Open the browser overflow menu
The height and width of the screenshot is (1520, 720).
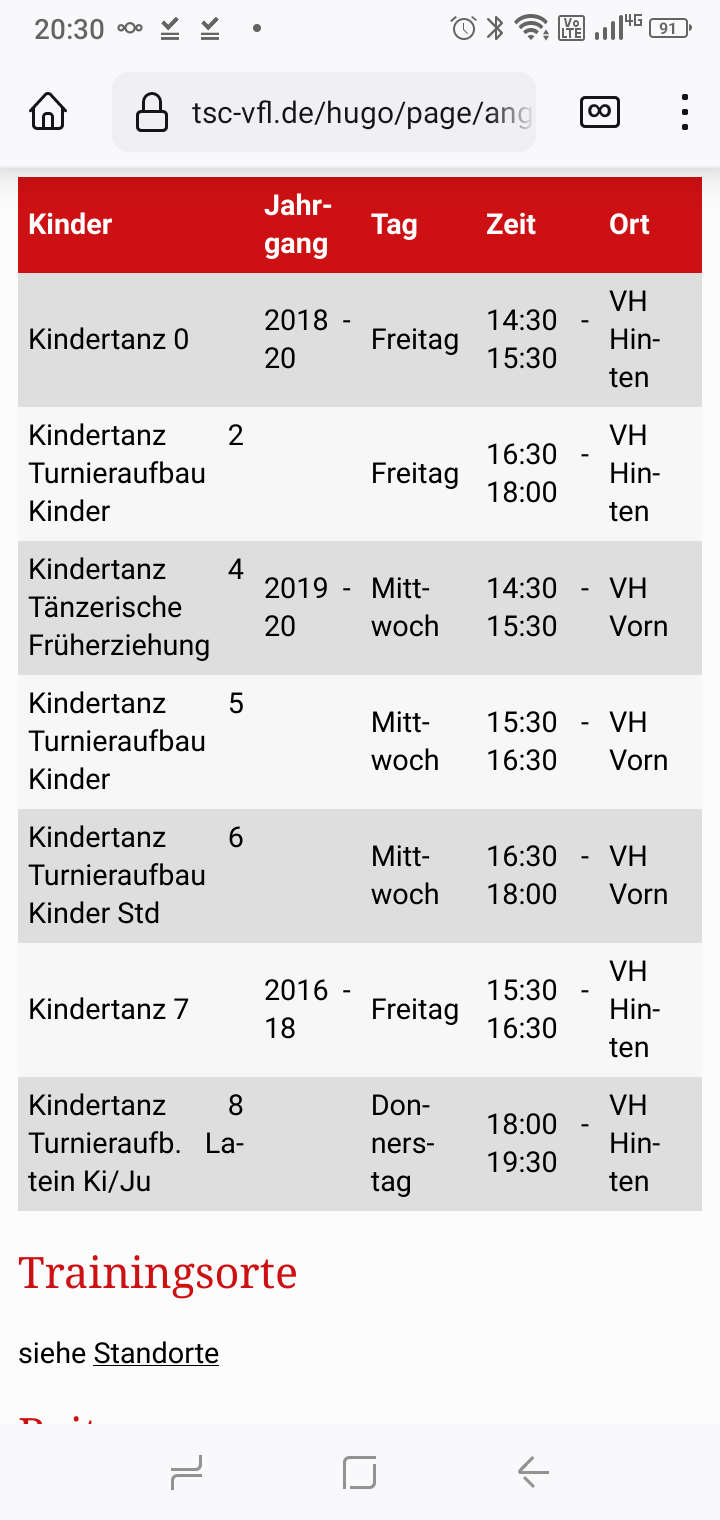click(684, 112)
